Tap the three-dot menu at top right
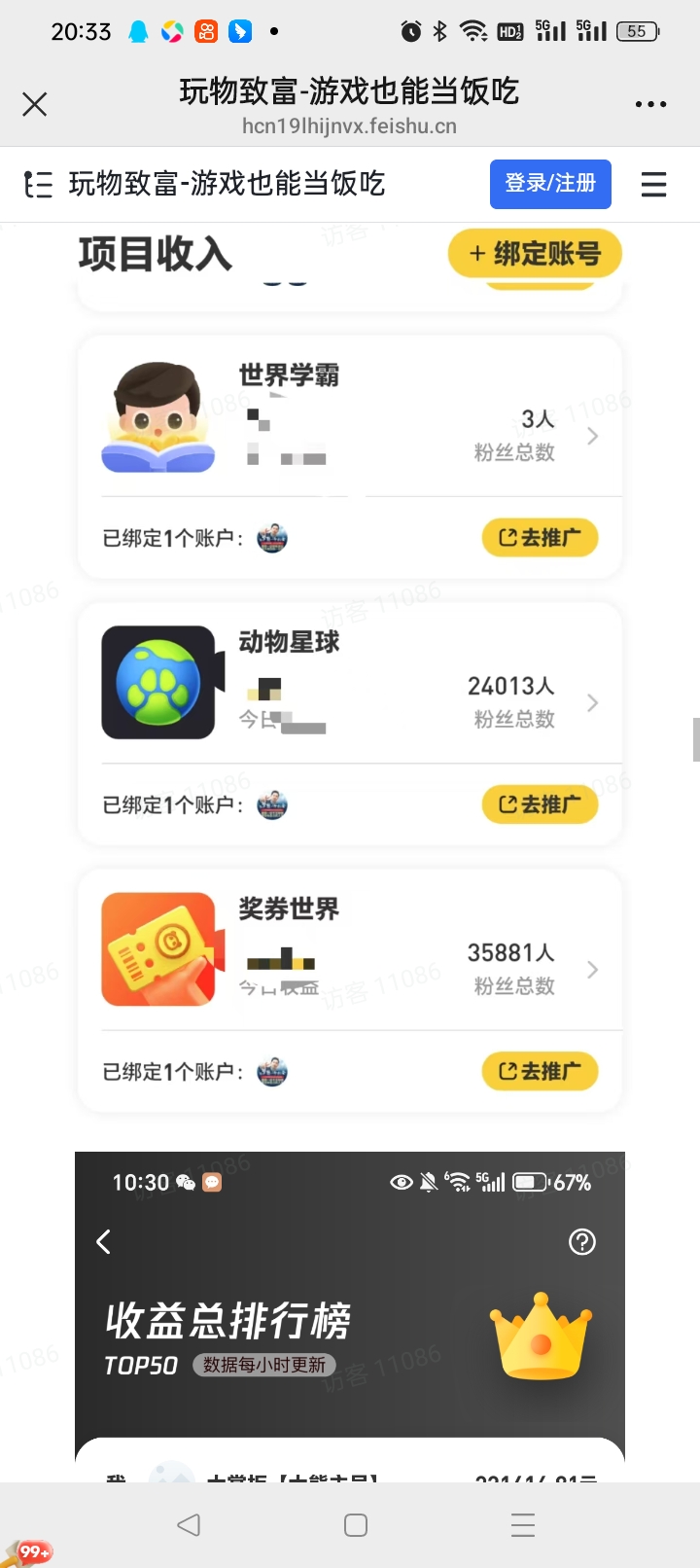Viewport: 700px width, 1568px height. (x=649, y=103)
